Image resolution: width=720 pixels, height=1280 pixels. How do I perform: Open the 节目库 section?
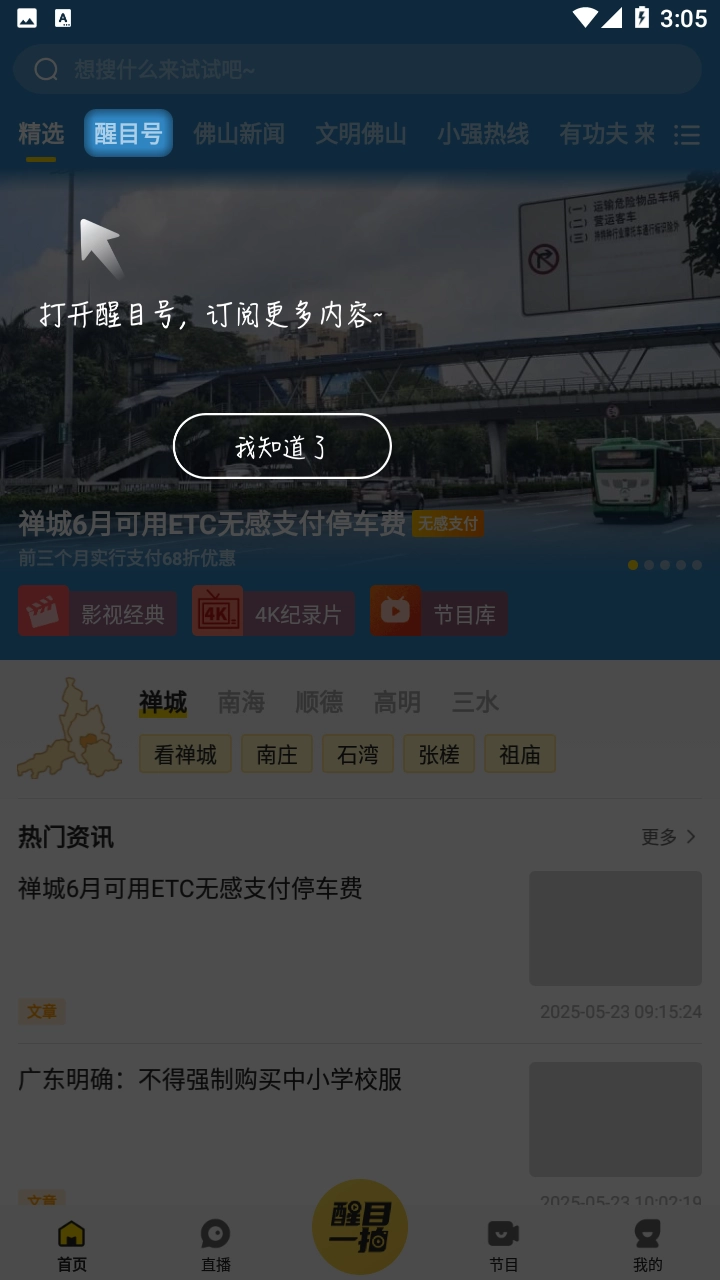439,613
